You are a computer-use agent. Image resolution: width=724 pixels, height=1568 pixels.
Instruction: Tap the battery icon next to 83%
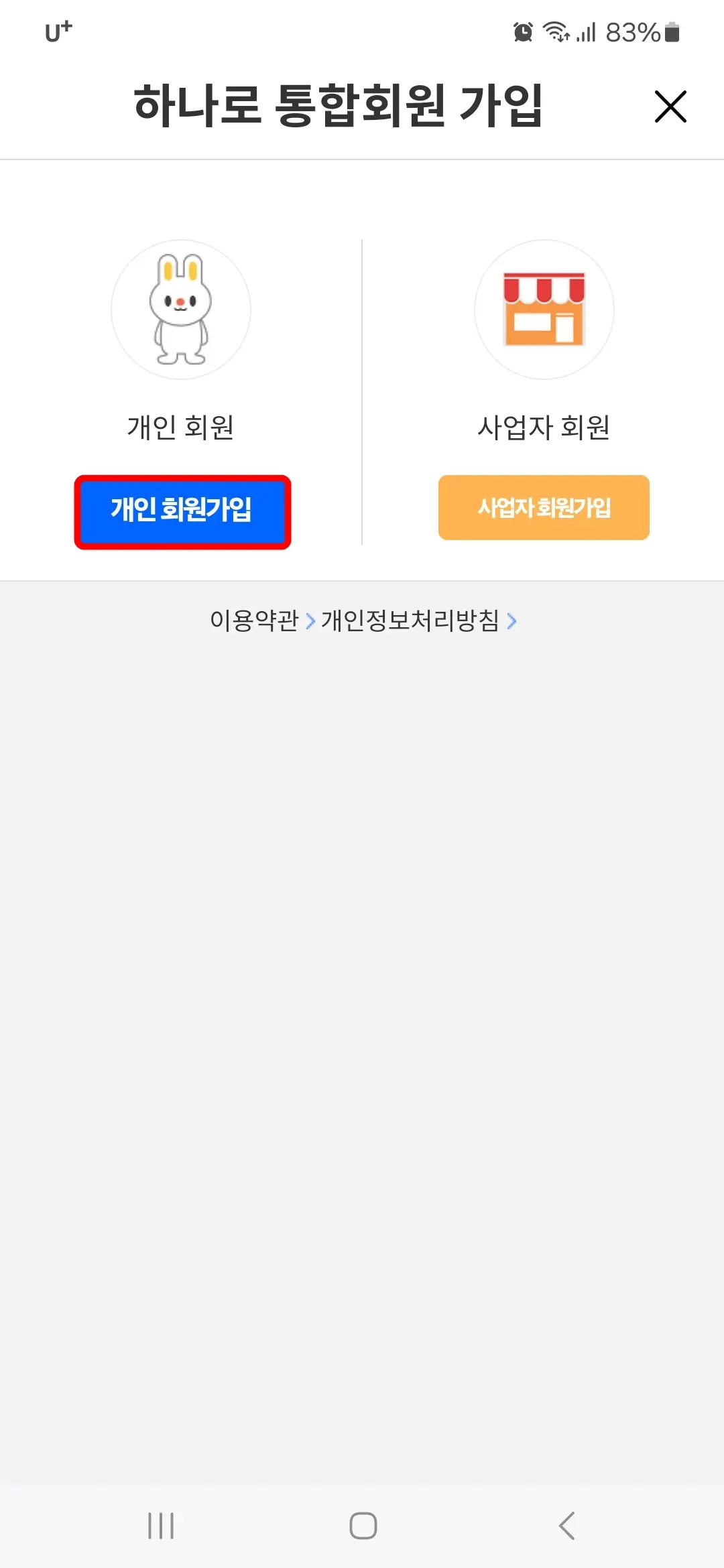click(x=672, y=31)
